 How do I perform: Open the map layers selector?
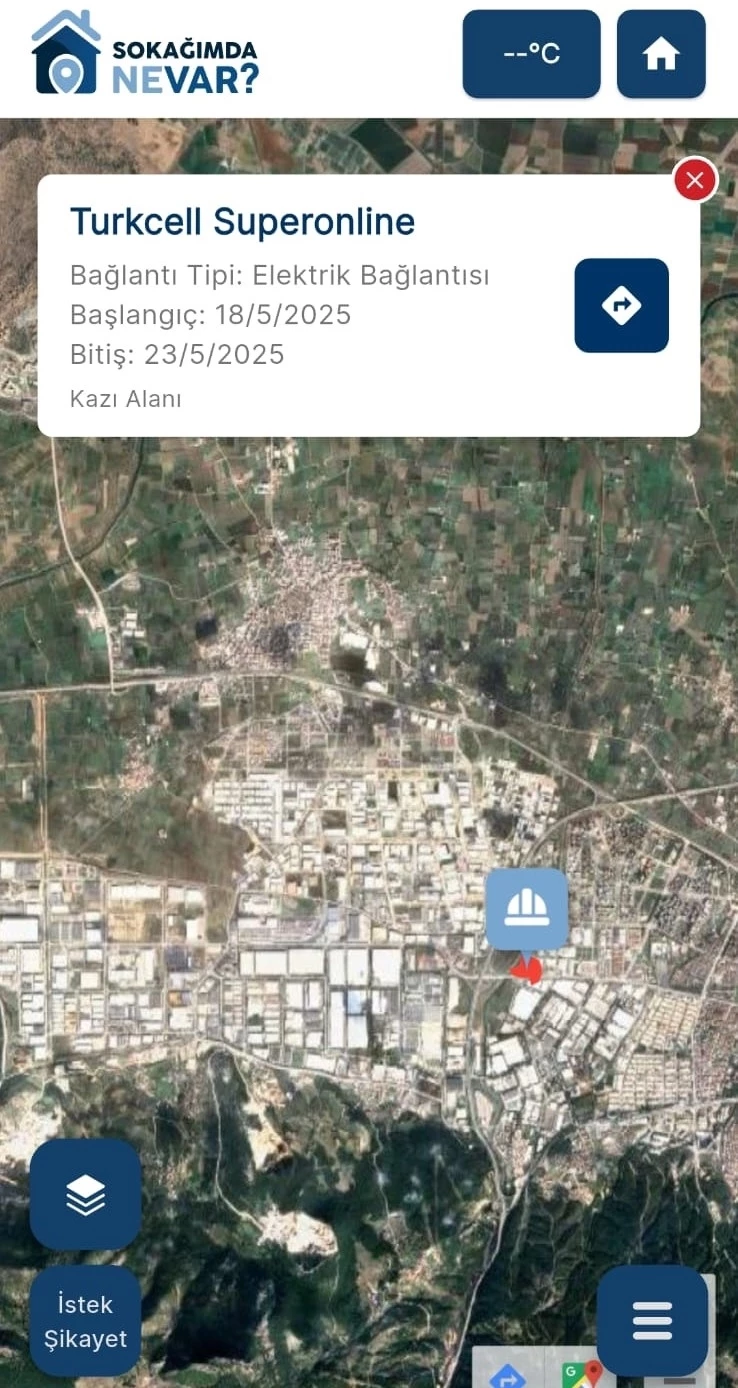coord(86,1194)
